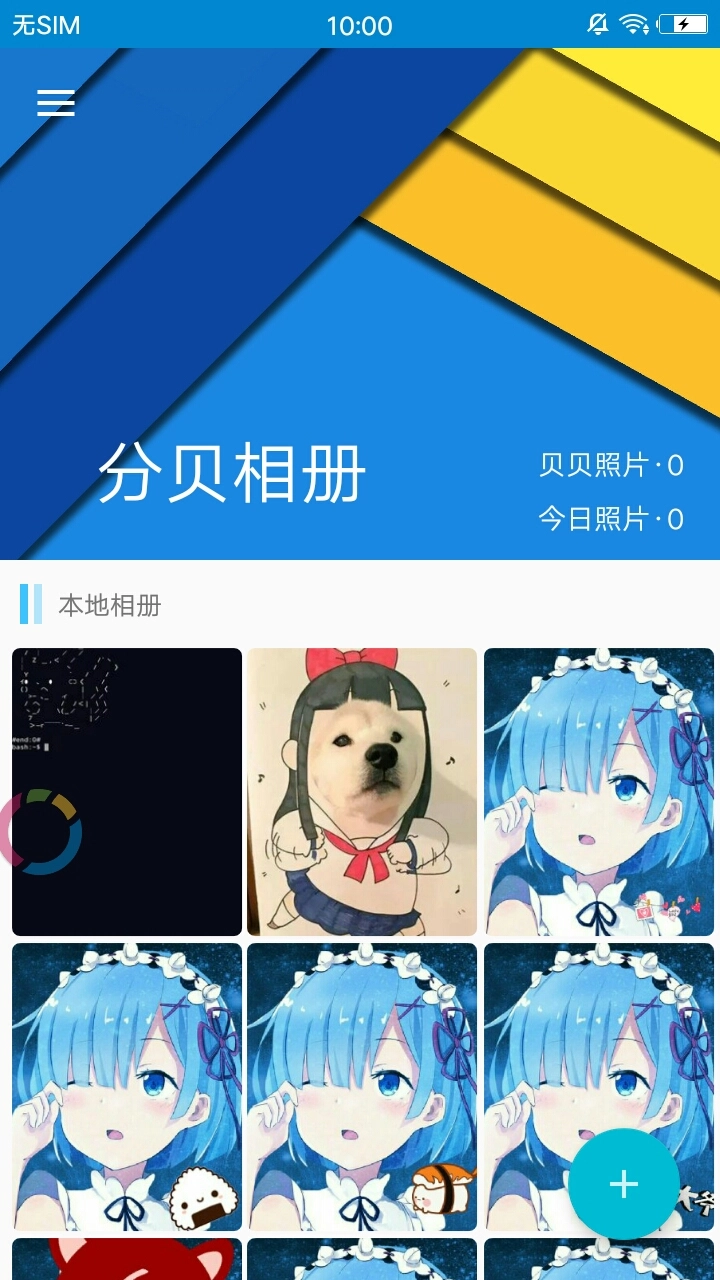
Task: Select the 本地相册 section header
Action: 110,603
